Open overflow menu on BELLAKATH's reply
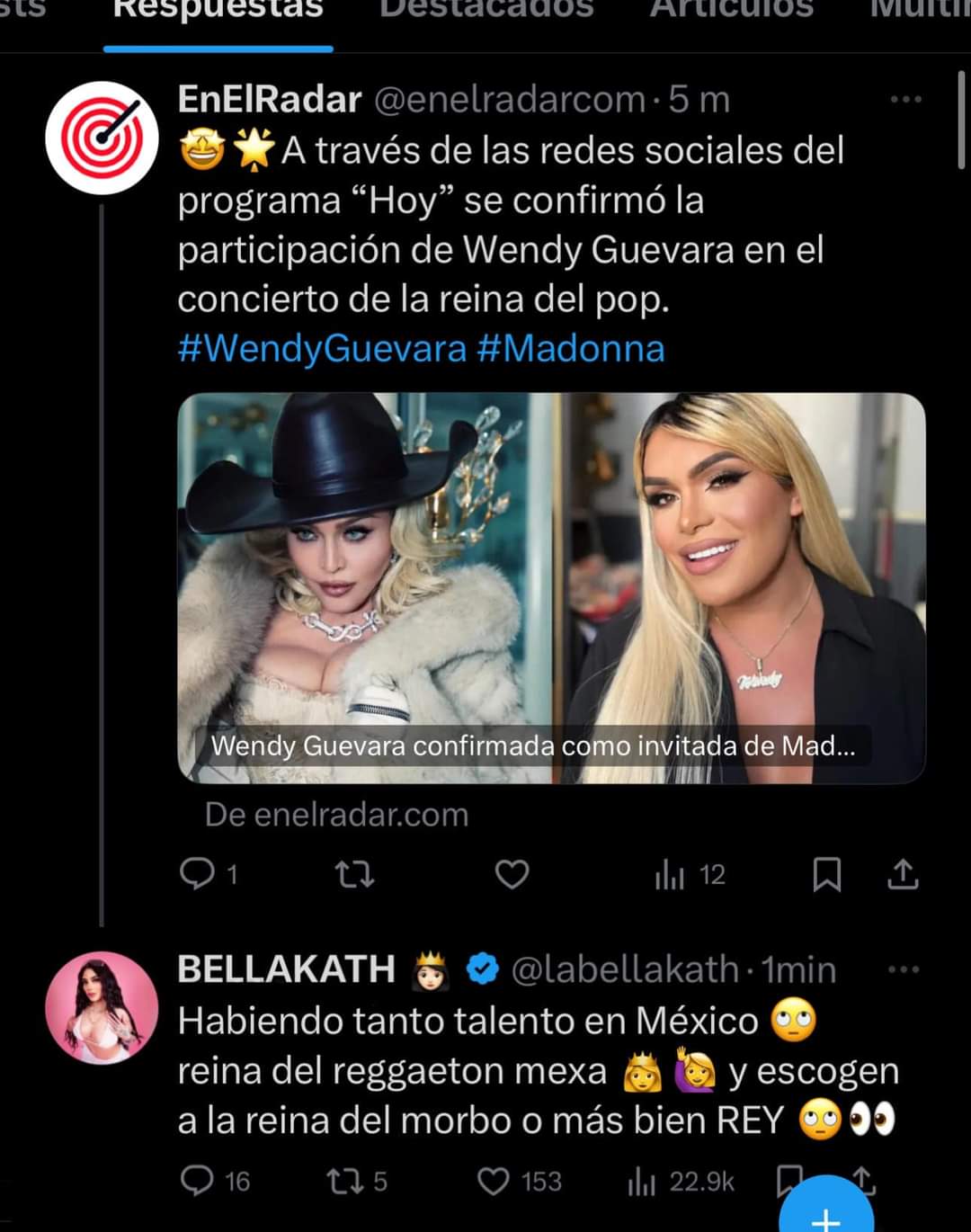The height and width of the screenshot is (1232, 971). 903,969
